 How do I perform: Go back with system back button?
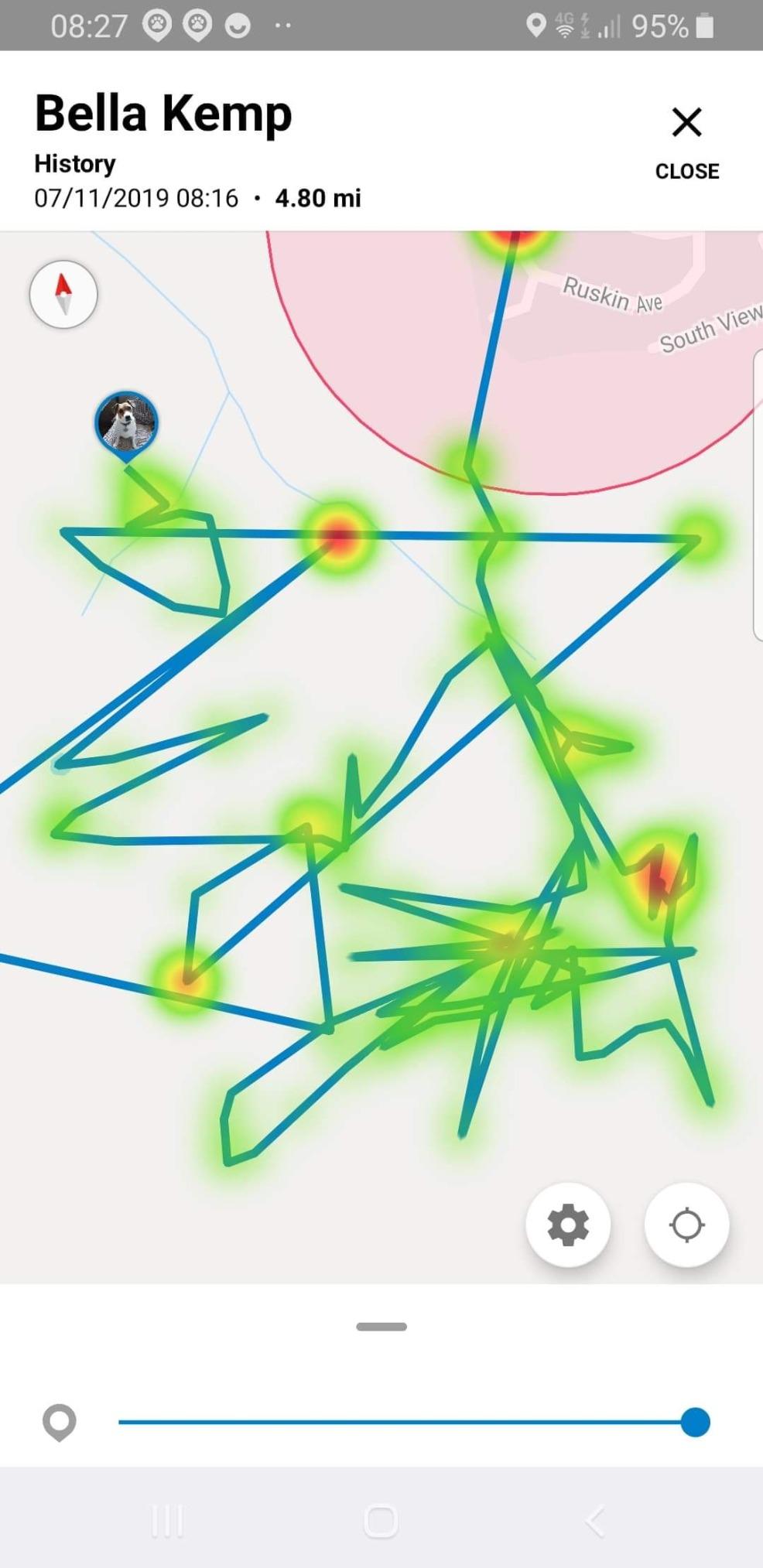595,1521
